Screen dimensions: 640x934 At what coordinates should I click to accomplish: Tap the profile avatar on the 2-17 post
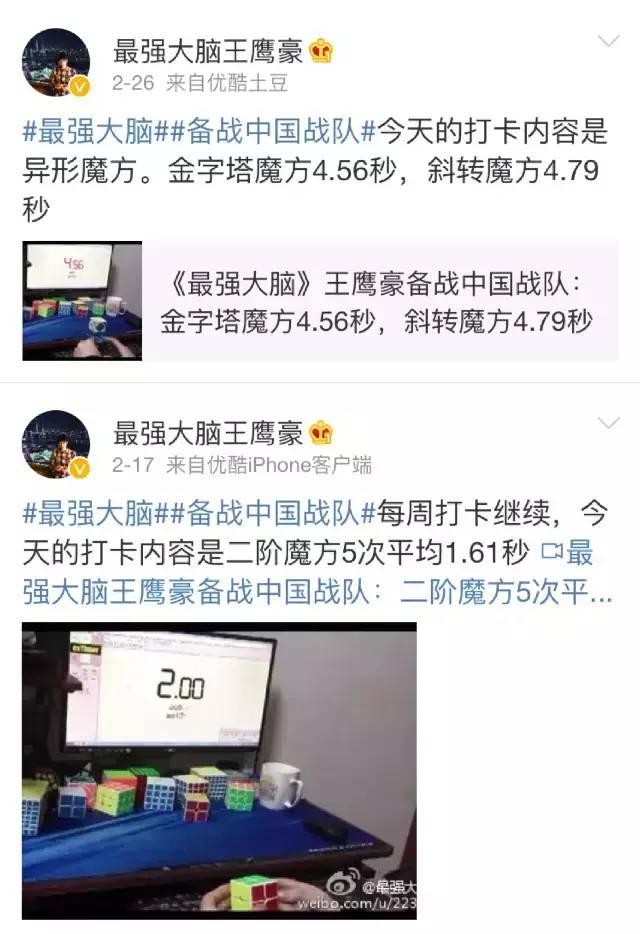[x=56, y=444]
